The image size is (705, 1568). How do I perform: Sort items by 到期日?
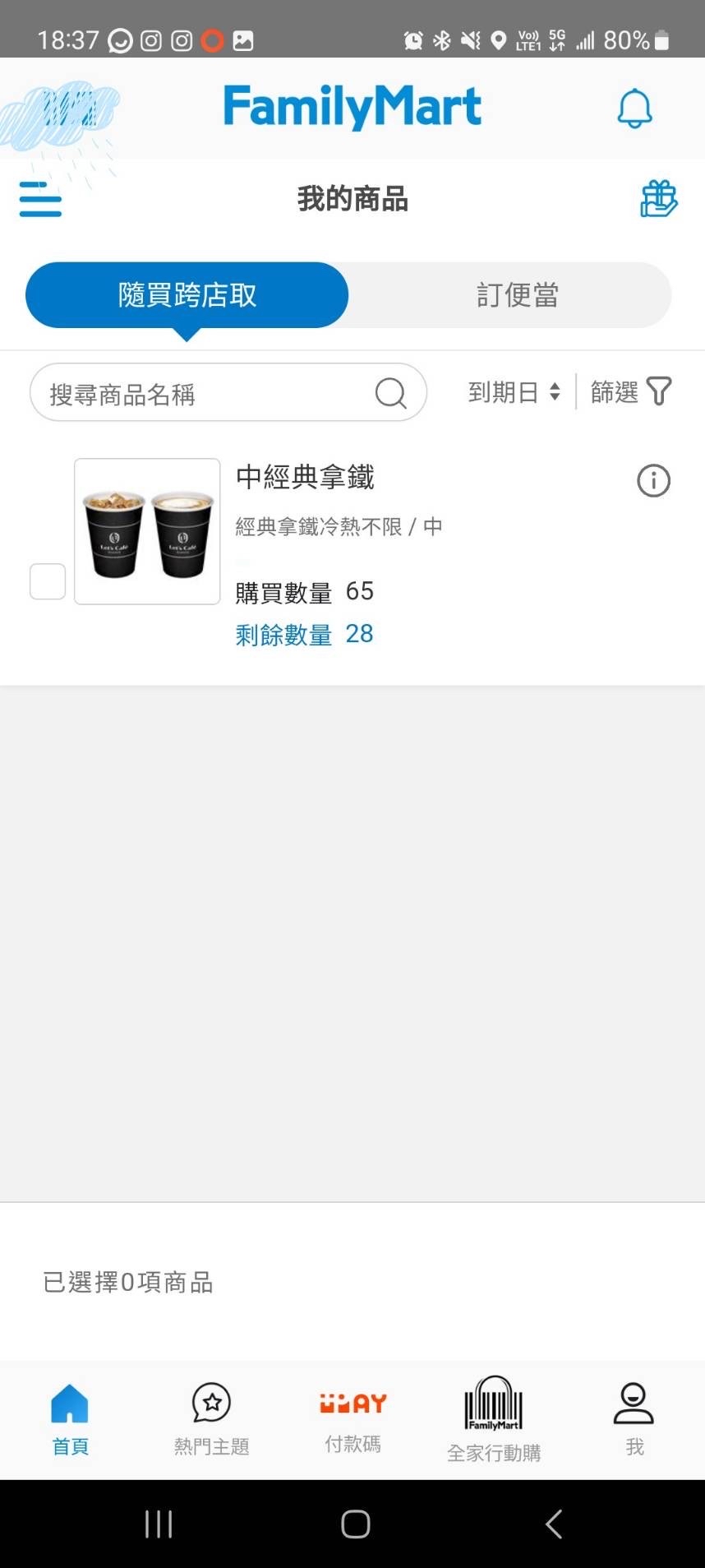[x=514, y=392]
